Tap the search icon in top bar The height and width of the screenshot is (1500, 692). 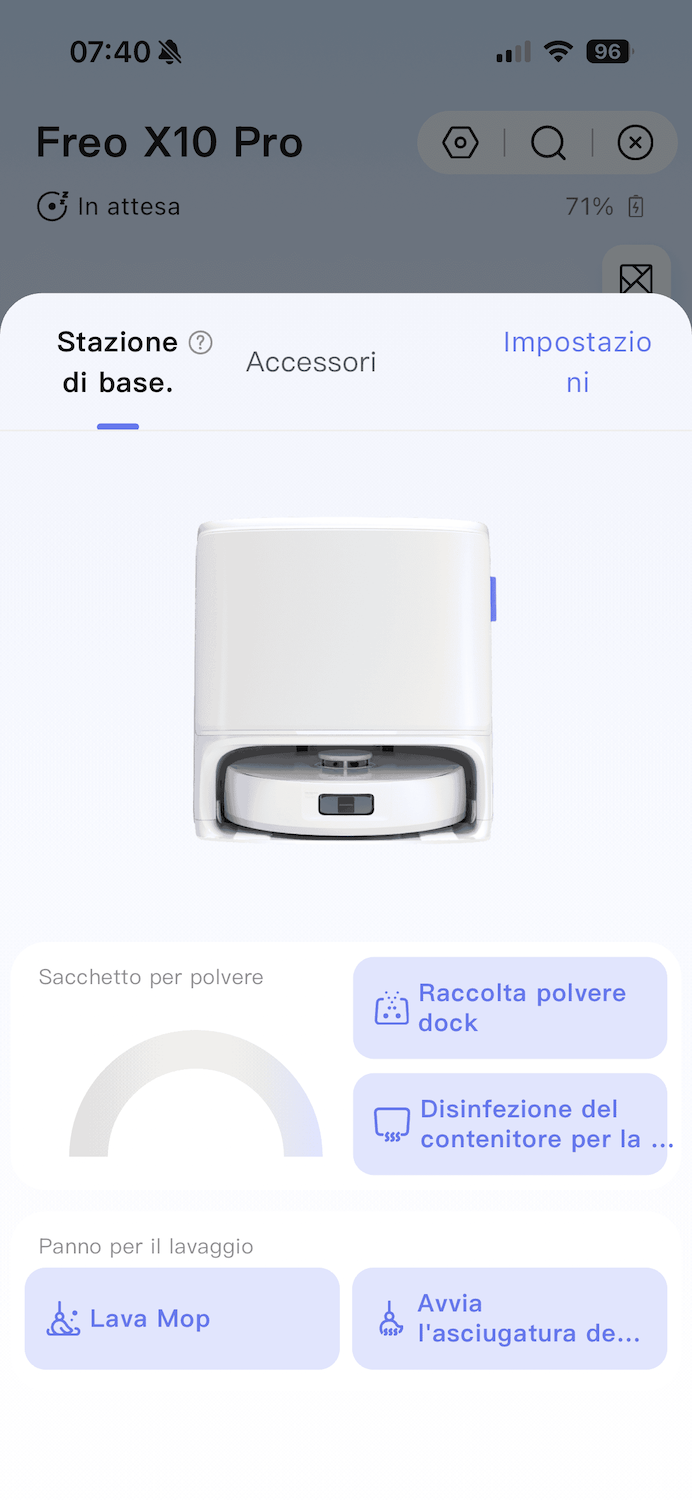pyautogui.click(x=548, y=143)
